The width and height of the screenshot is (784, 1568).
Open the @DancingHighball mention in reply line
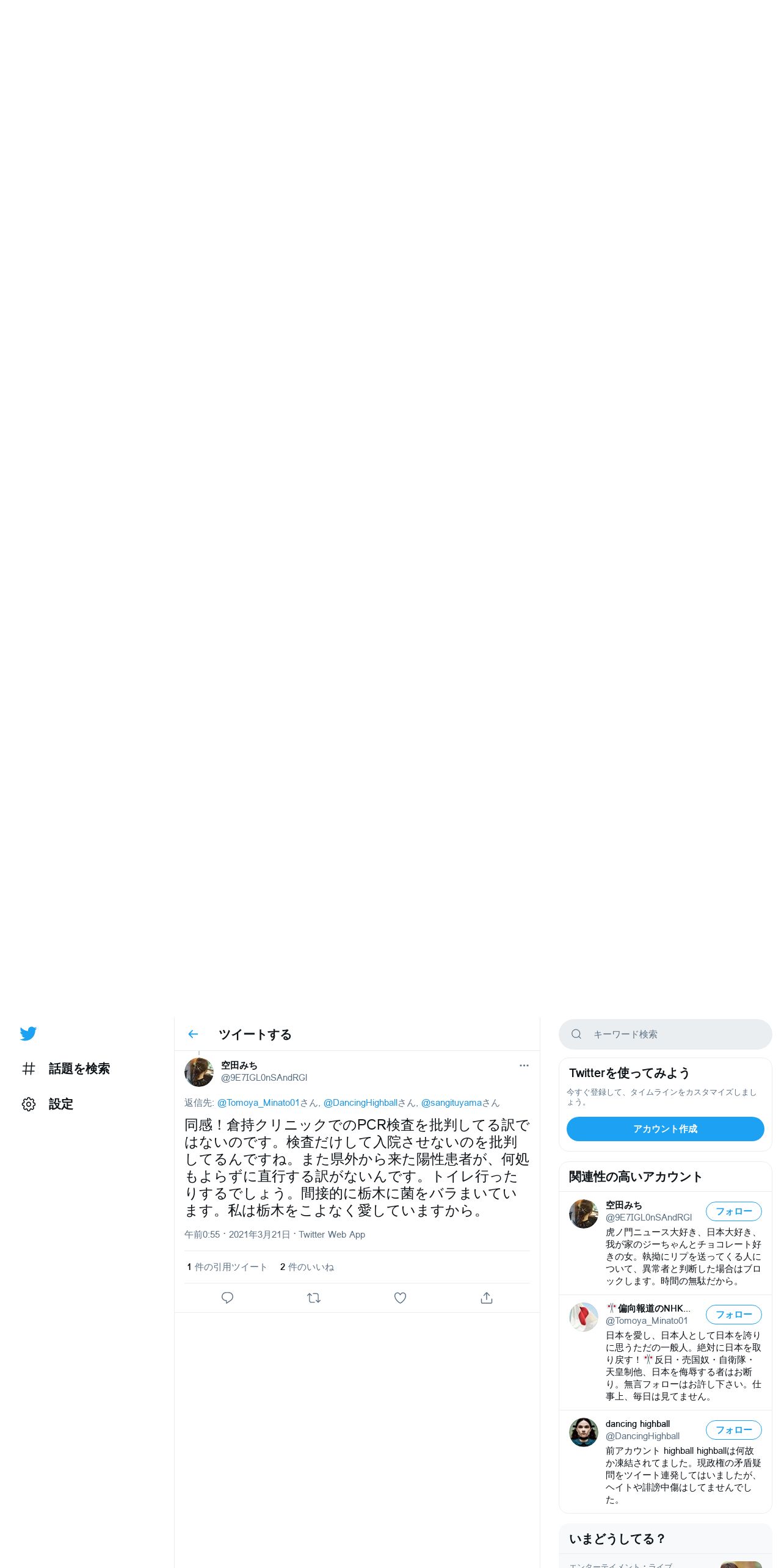point(360,1102)
